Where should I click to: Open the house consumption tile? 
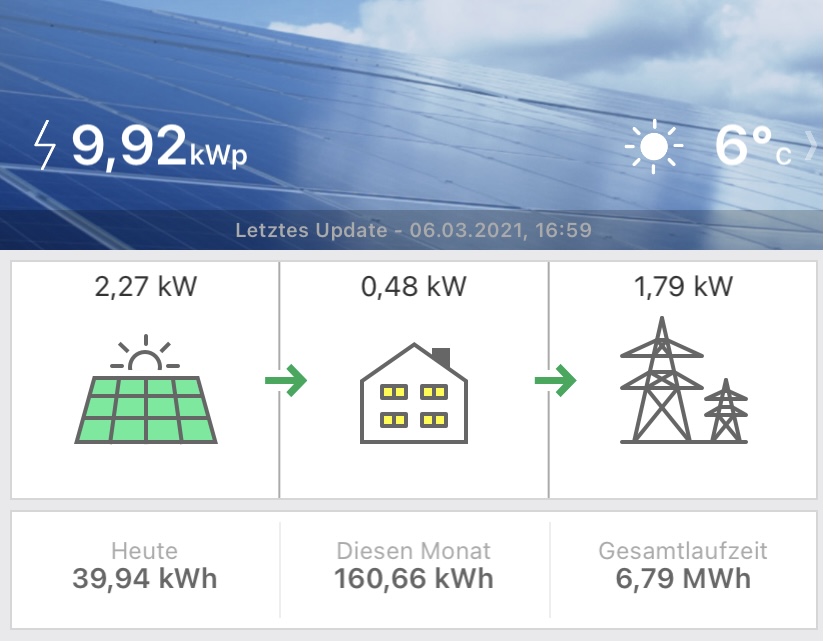(x=413, y=380)
